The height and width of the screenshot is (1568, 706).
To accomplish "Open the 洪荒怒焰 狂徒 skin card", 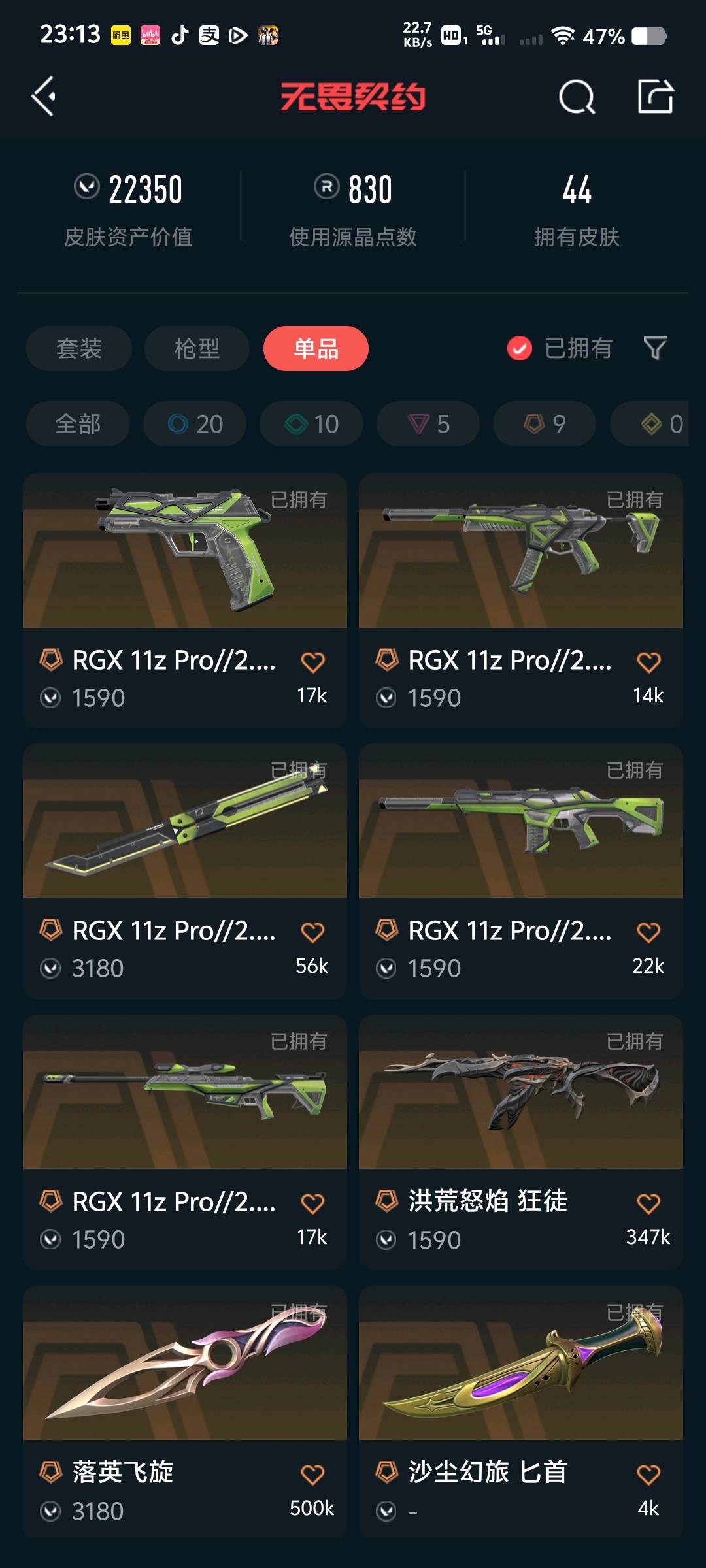I will (x=520, y=1124).
